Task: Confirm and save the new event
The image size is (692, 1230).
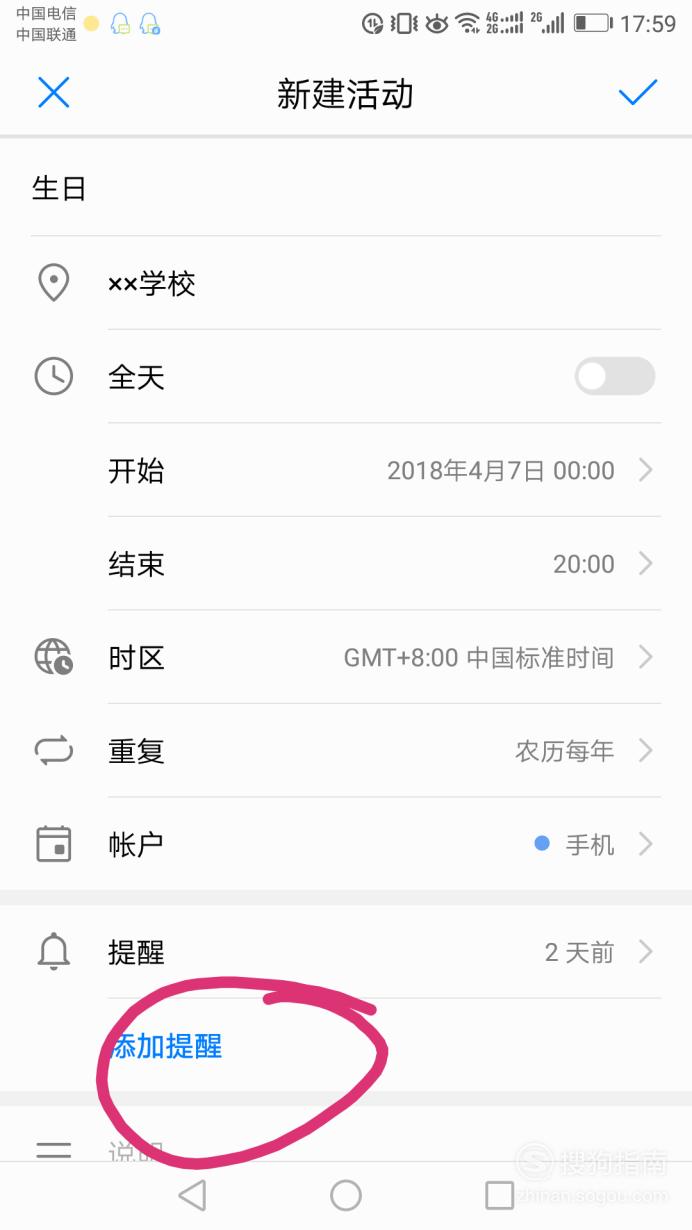Action: click(x=637, y=93)
